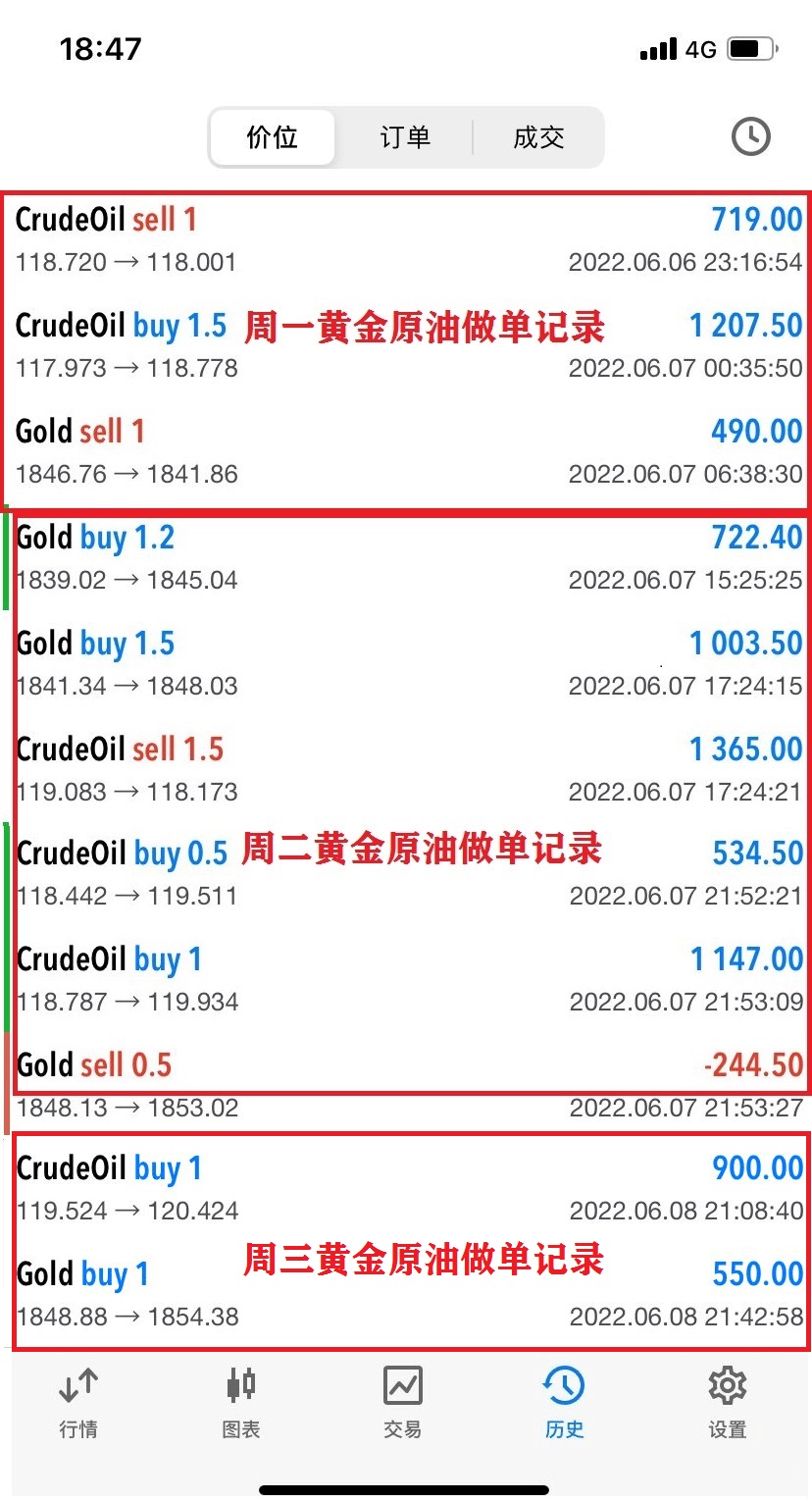
Task: Open the 图表 tab
Action: [241, 1403]
